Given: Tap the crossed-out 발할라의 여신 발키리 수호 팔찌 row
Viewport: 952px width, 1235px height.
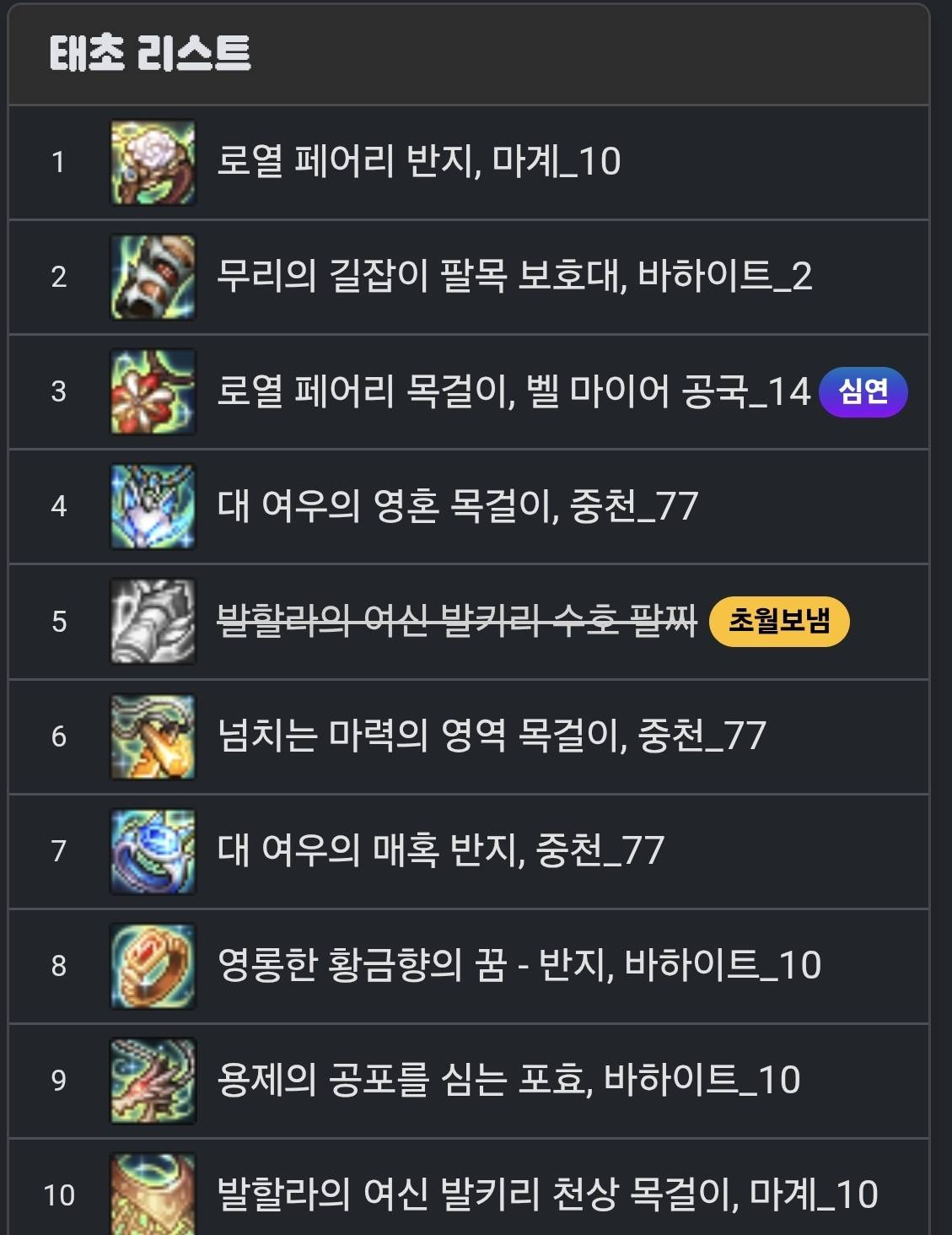Looking at the screenshot, I should 456,622.
